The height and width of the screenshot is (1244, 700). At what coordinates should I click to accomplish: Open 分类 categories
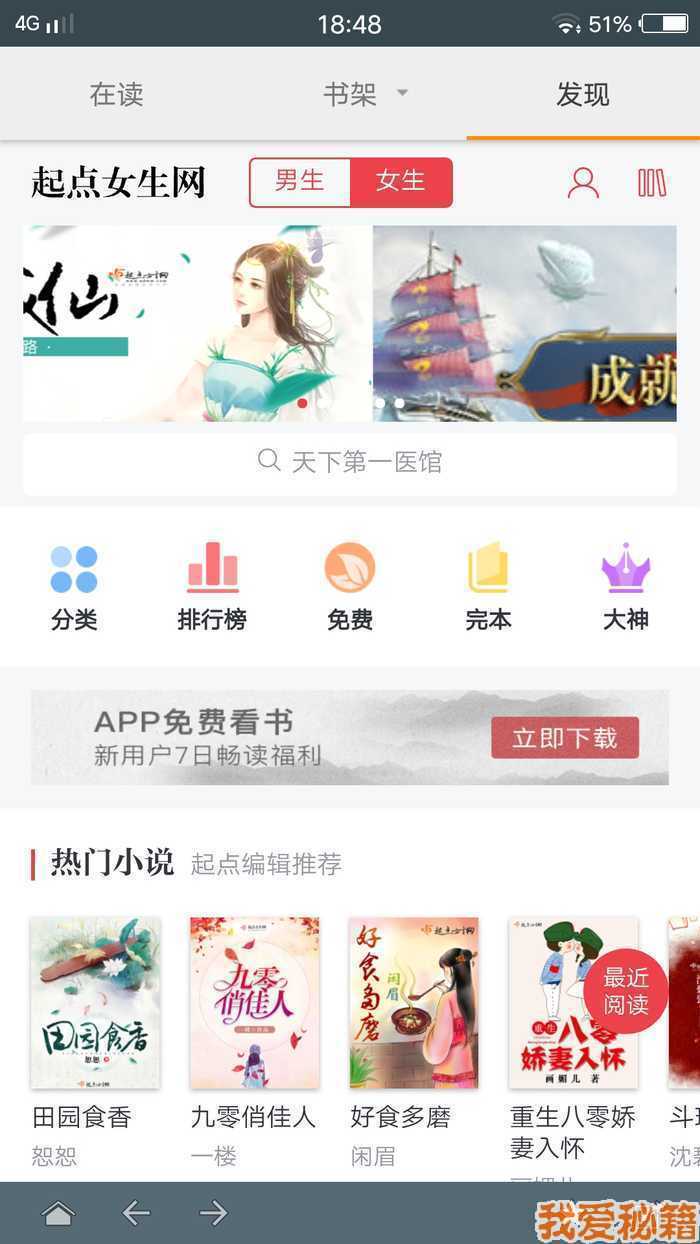point(74,588)
